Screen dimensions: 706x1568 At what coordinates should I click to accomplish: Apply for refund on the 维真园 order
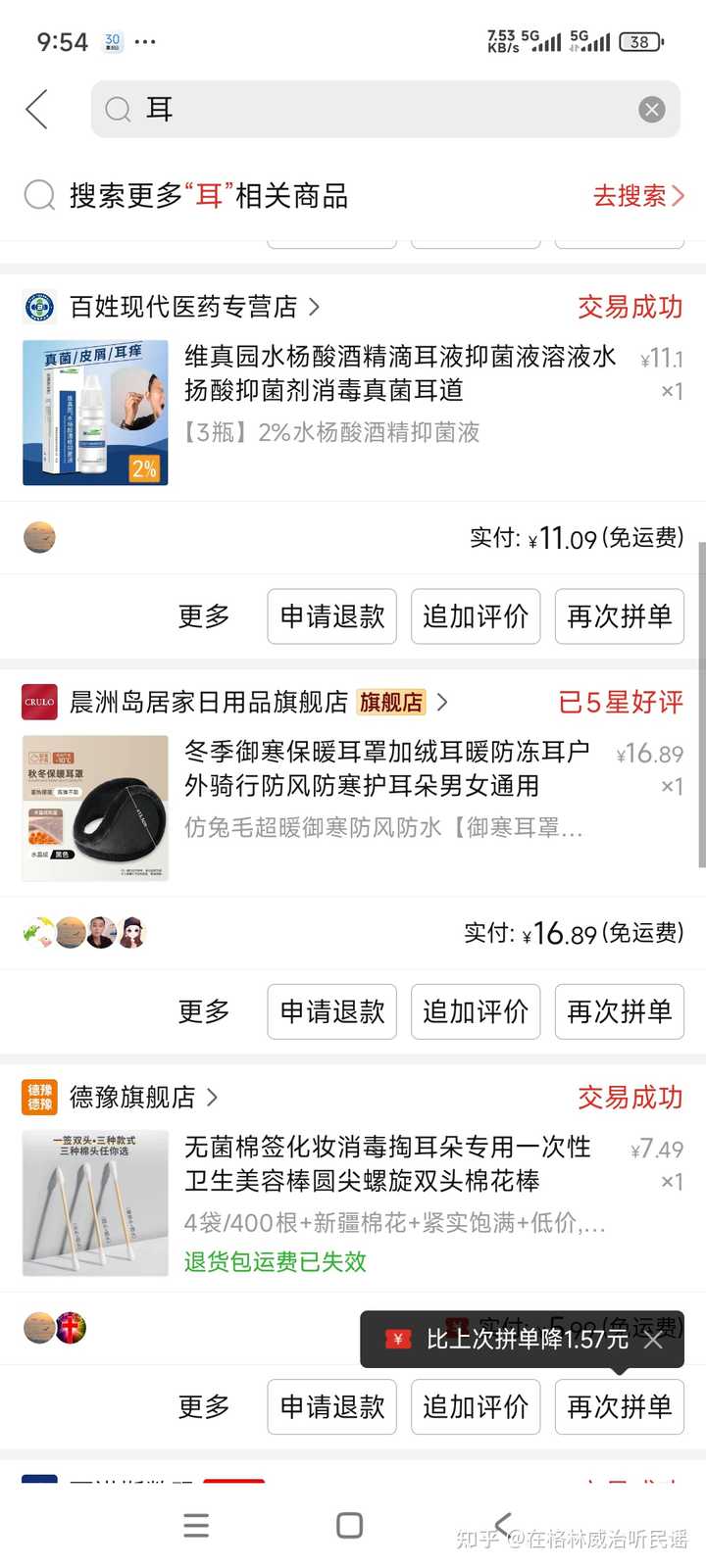331,616
